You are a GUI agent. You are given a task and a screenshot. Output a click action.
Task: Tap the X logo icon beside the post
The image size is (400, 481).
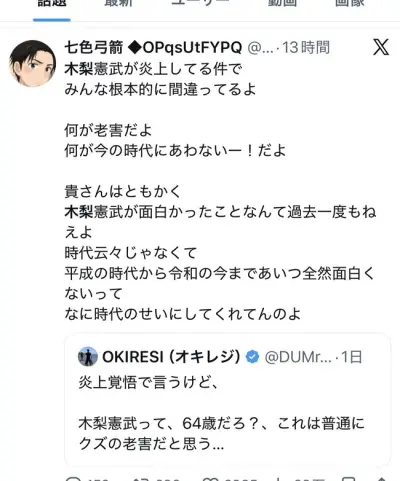click(x=381, y=47)
